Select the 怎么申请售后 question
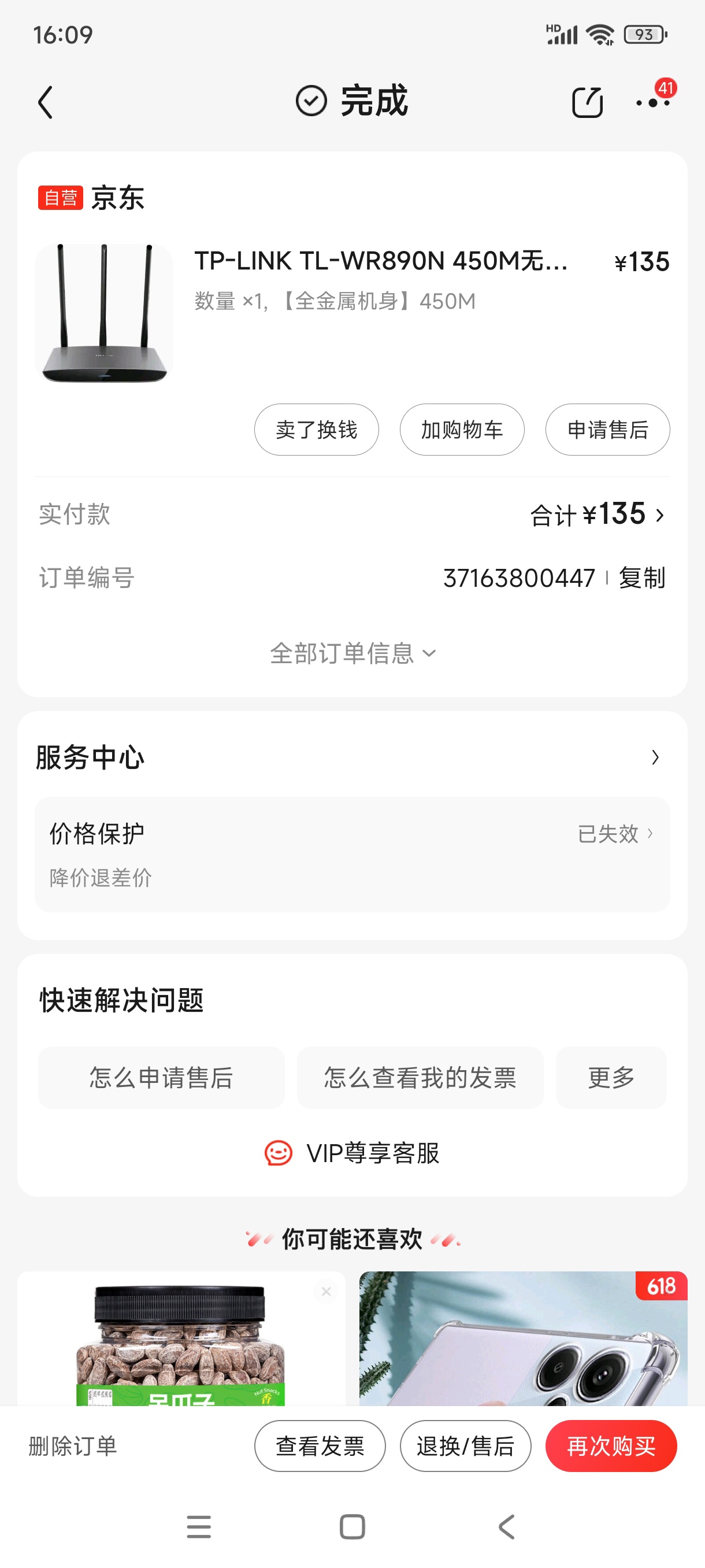The width and height of the screenshot is (705, 1568). tap(161, 1077)
